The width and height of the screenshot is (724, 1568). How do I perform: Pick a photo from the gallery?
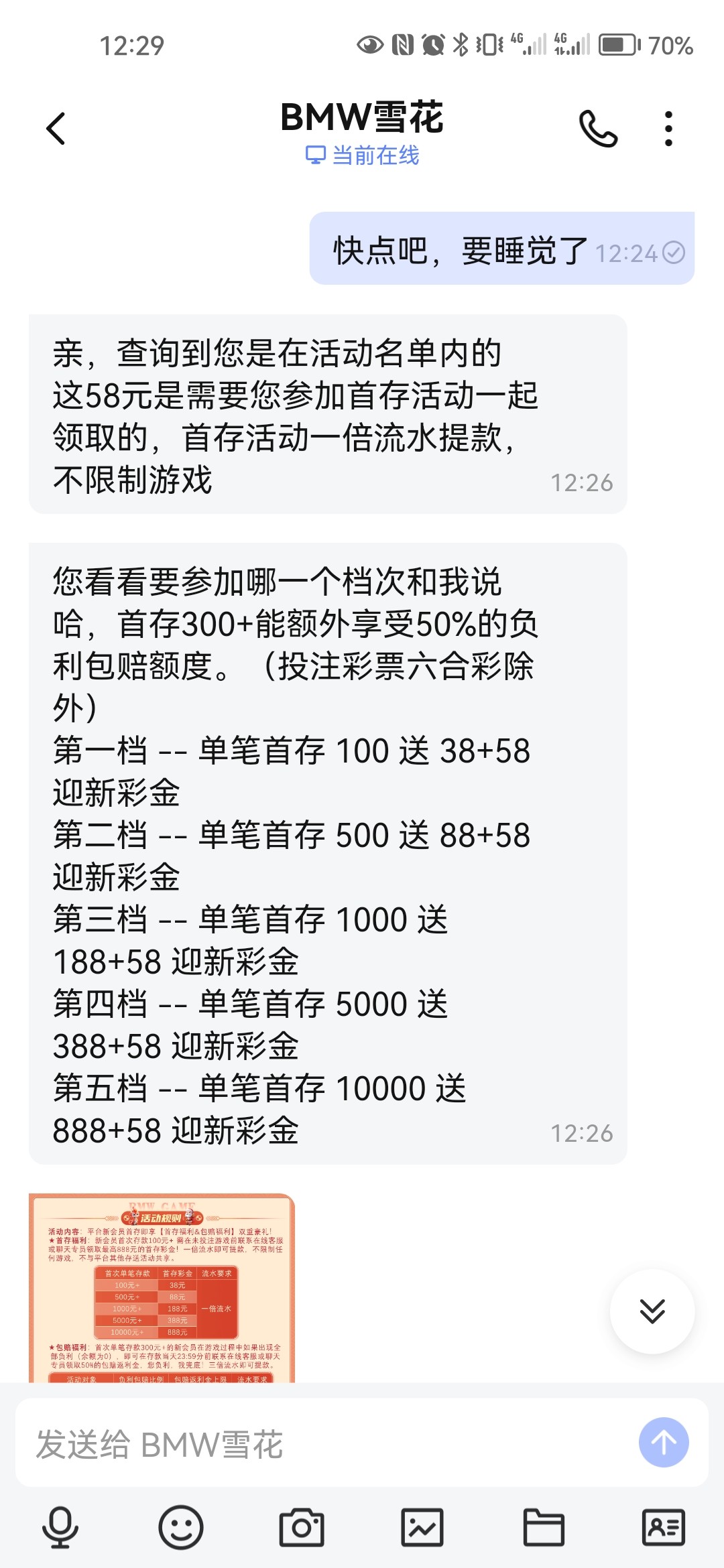(x=422, y=1527)
